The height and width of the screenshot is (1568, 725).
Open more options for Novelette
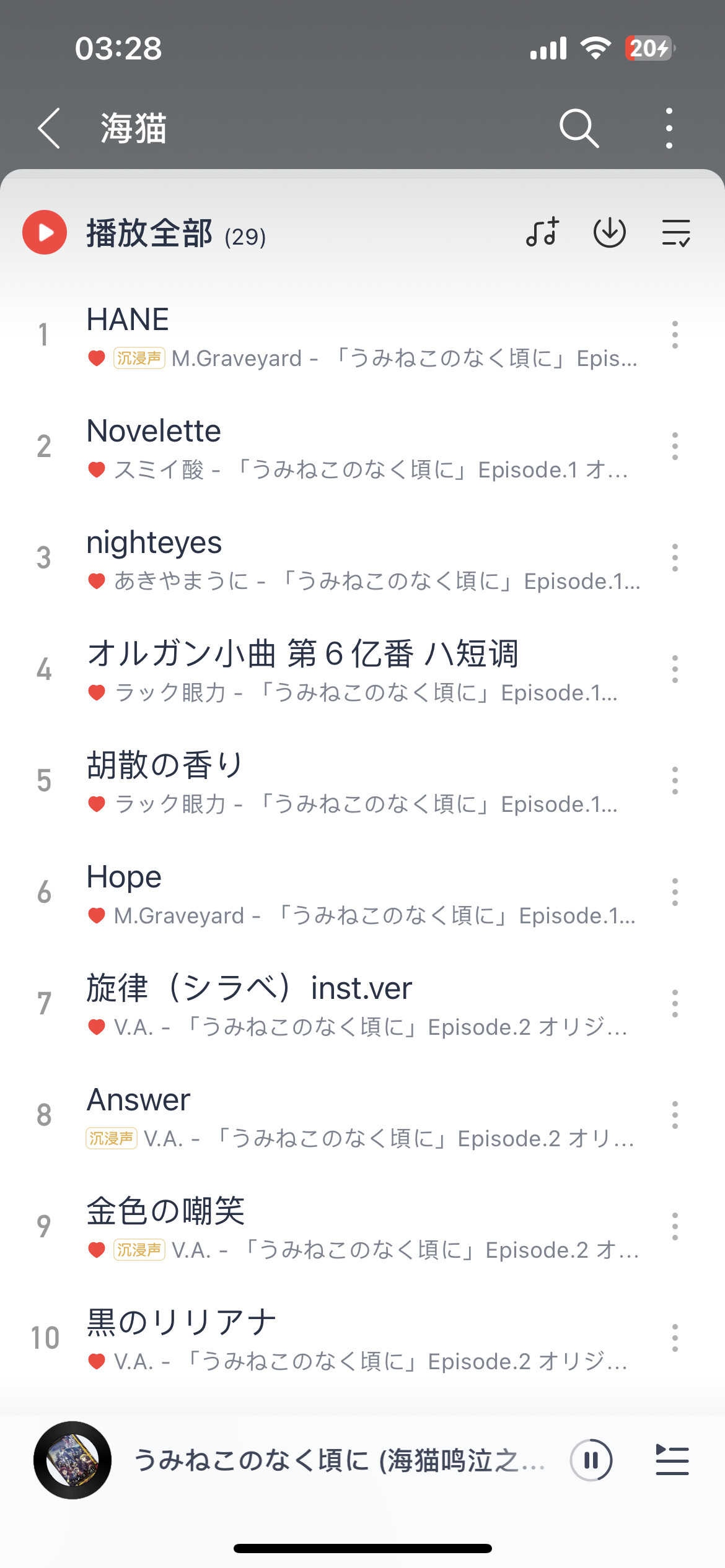tap(675, 446)
